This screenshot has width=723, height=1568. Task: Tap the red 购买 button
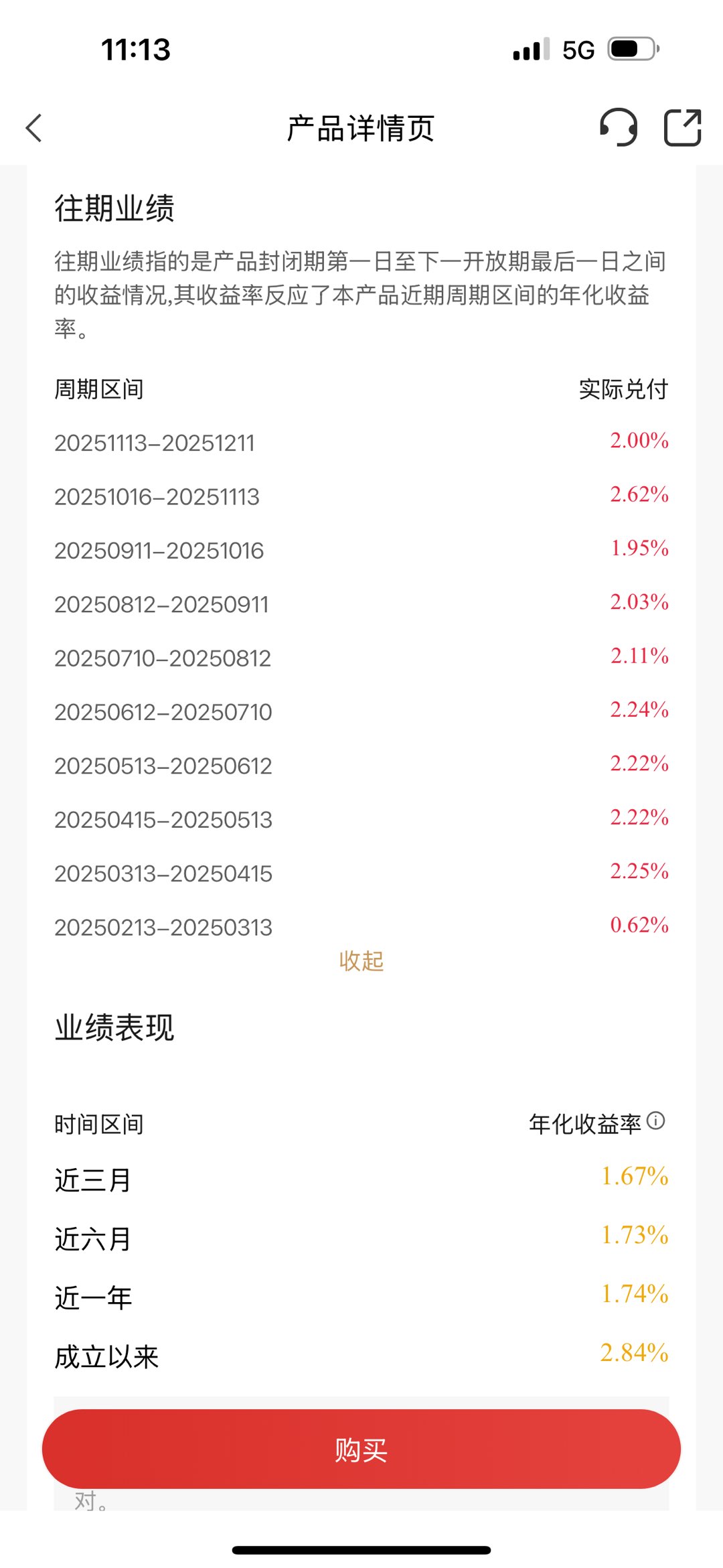tap(361, 1449)
